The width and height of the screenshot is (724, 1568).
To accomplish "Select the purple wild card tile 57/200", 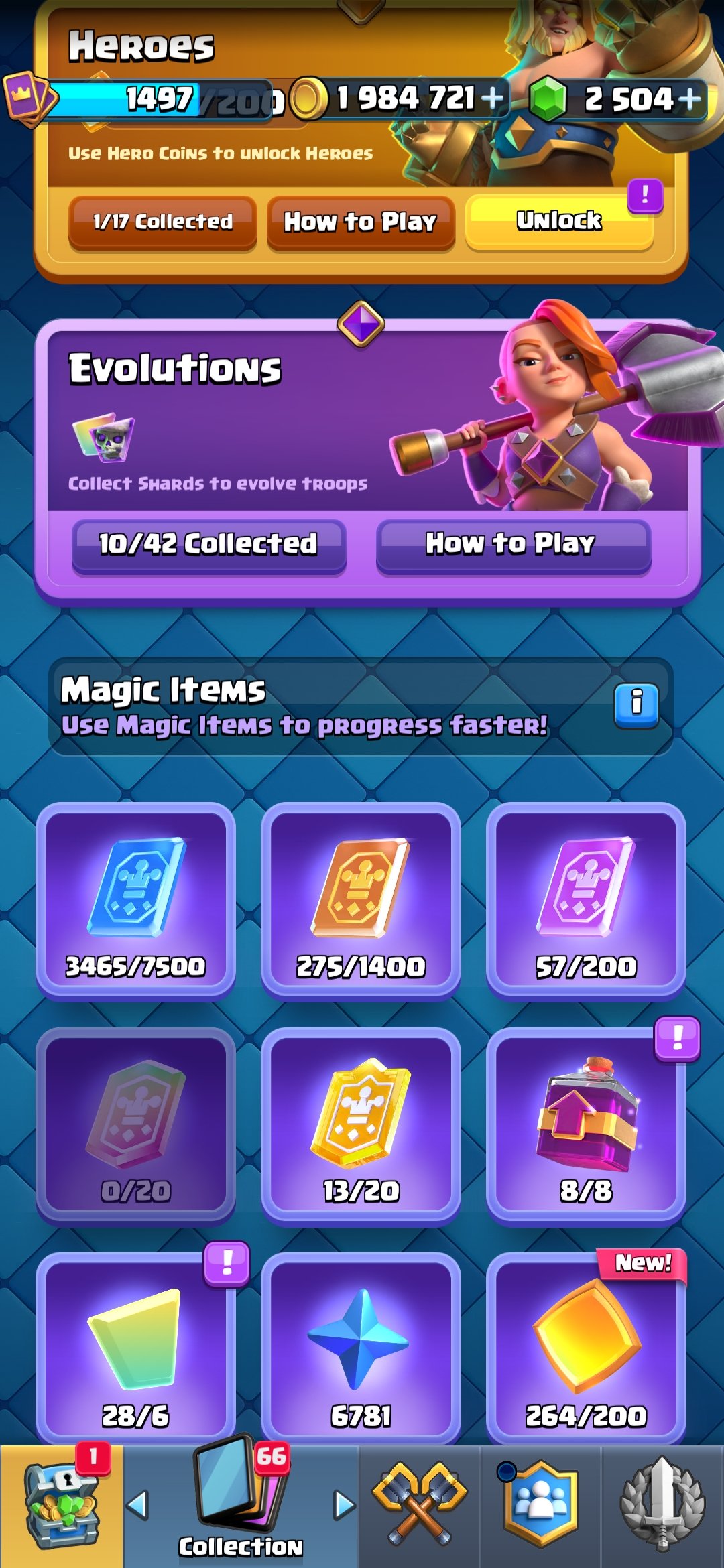I will click(586, 900).
